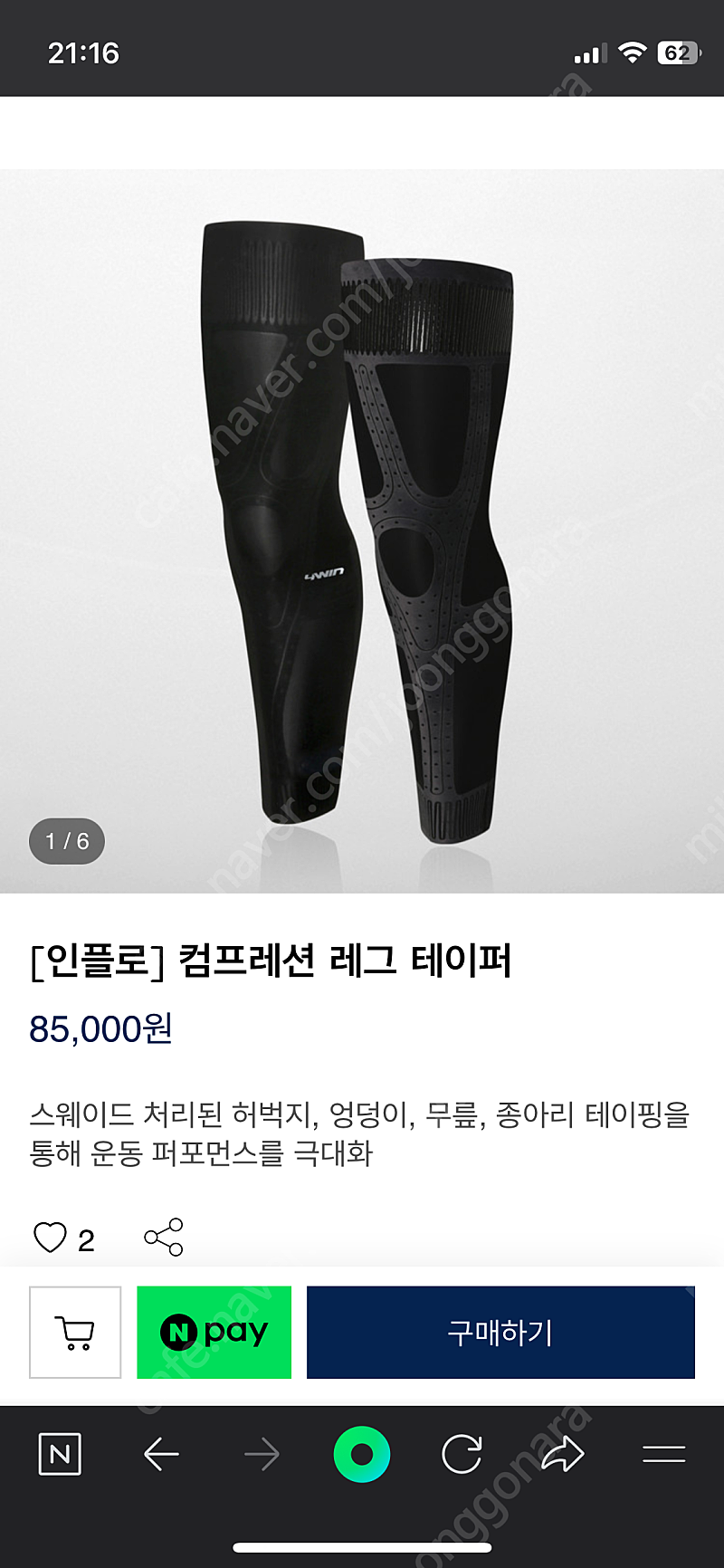
Task: Tap the green circle search button
Action: (x=362, y=1455)
